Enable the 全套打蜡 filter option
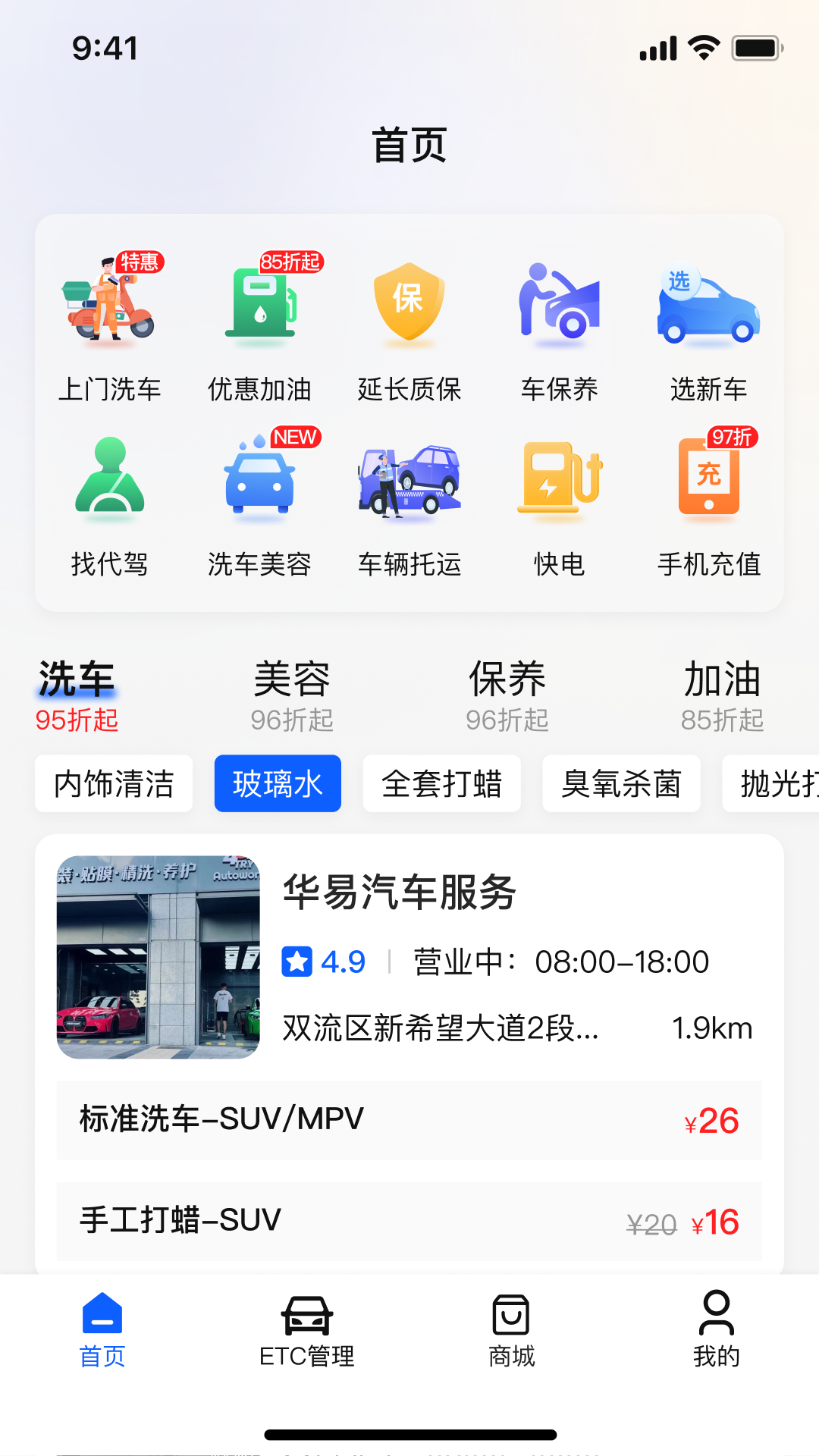Image resolution: width=819 pixels, height=1456 pixels. 442,783
